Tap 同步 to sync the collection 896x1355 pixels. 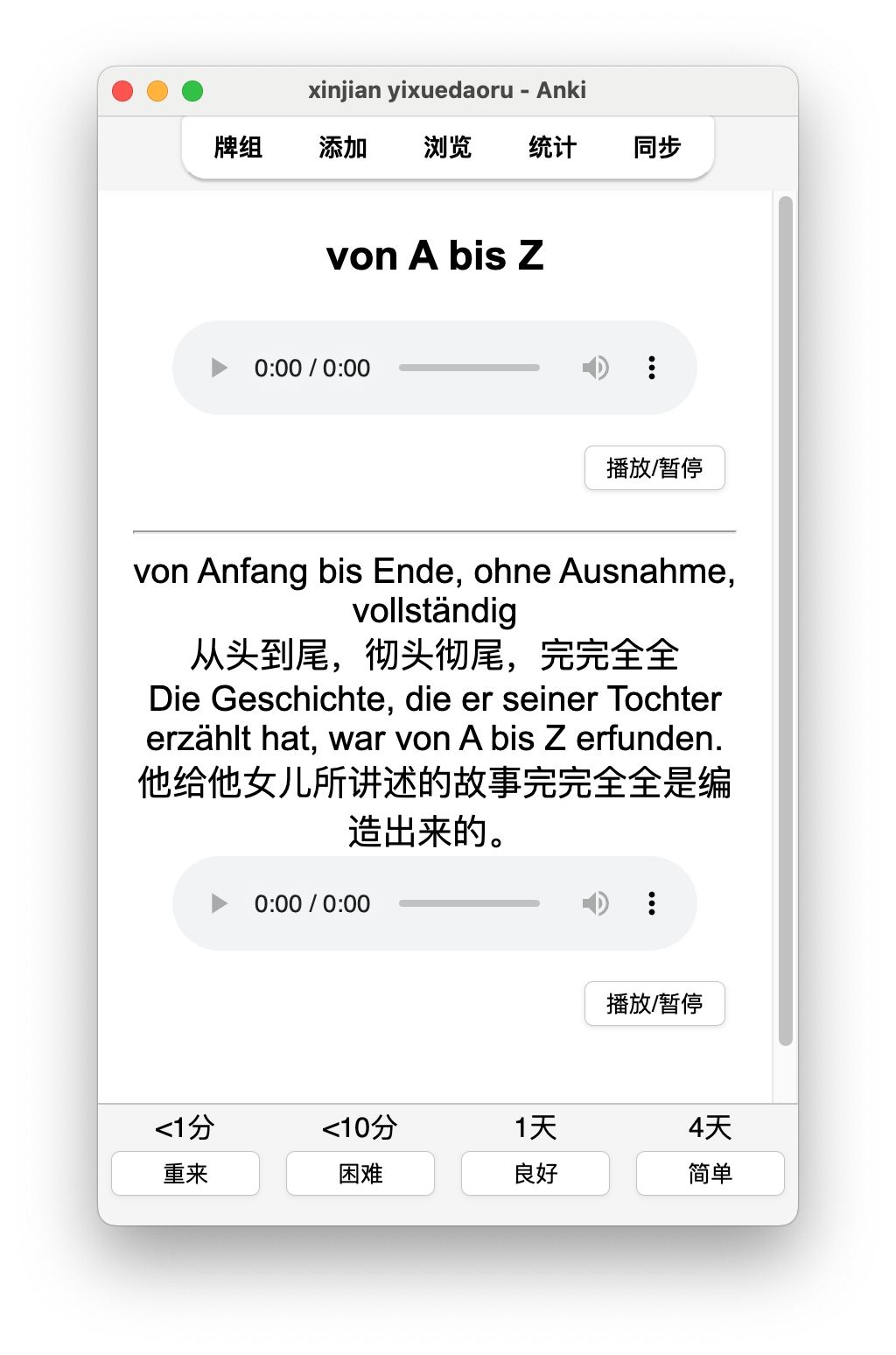[x=657, y=147]
